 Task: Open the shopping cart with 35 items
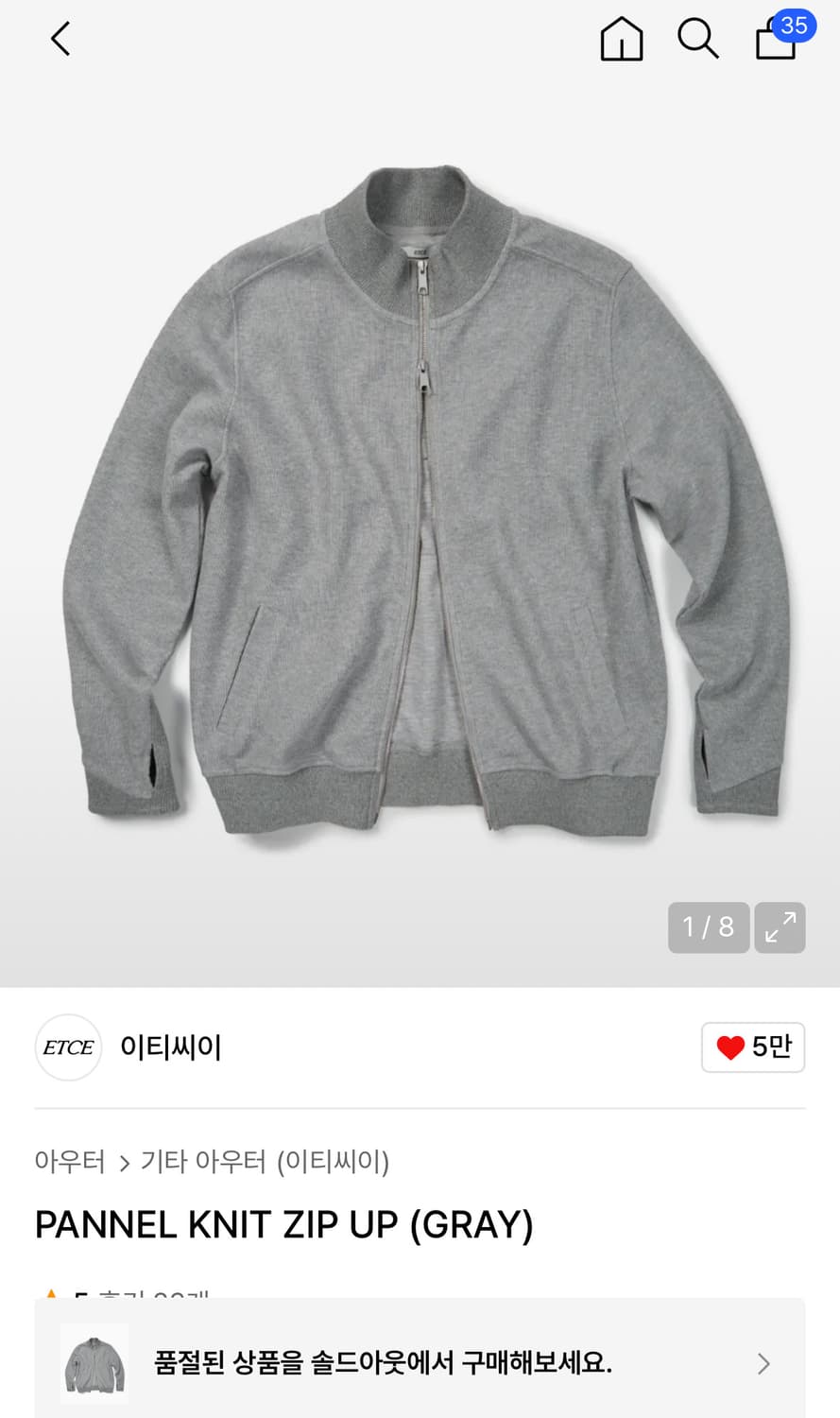(x=775, y=42)
